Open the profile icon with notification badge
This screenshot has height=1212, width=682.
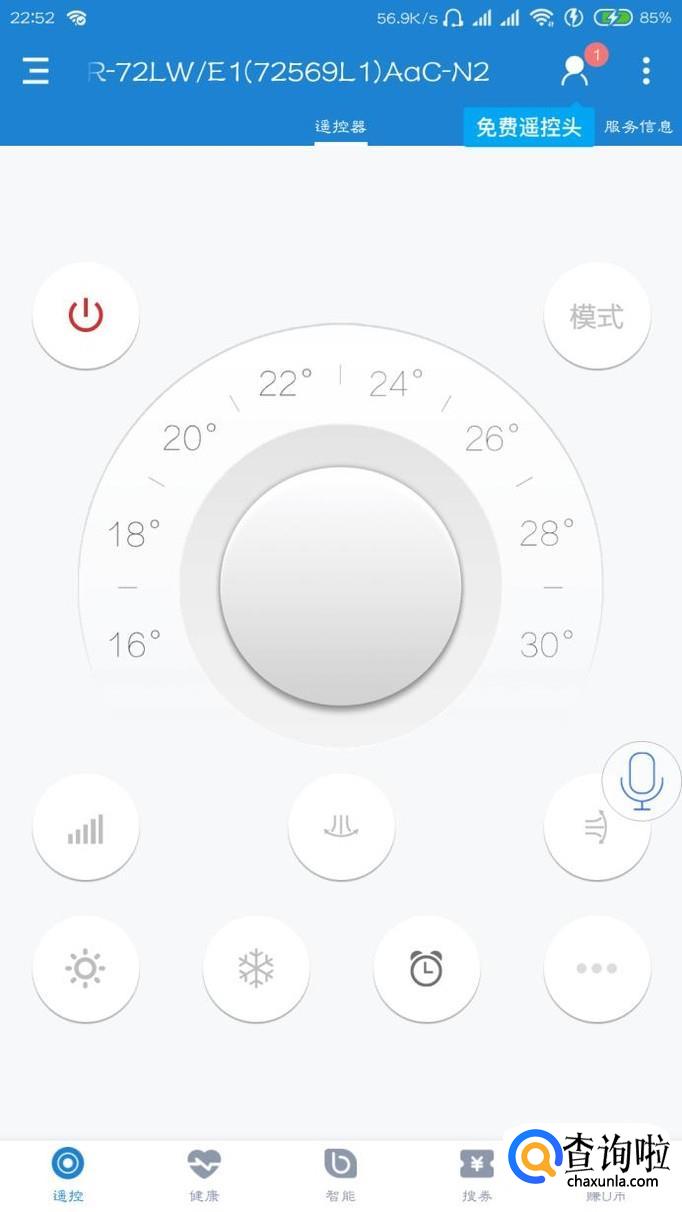coord(575,70)
